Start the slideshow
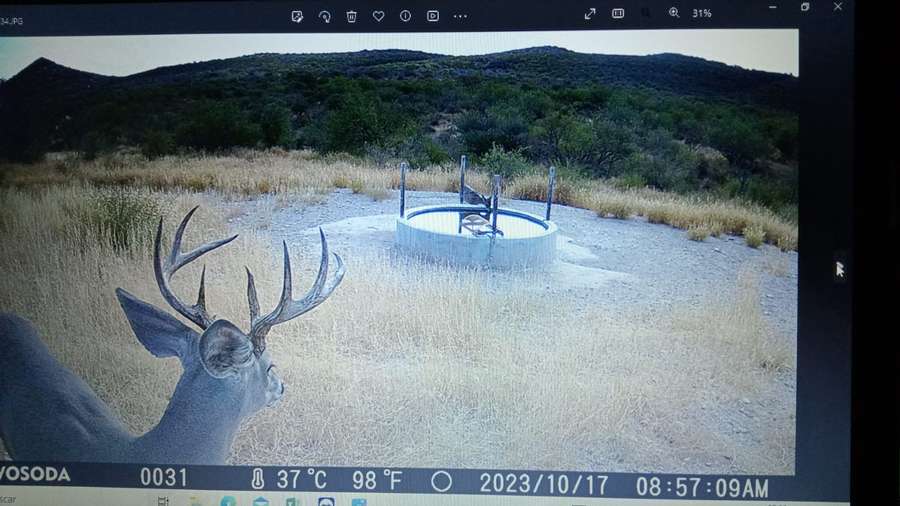 coord(433,16)
